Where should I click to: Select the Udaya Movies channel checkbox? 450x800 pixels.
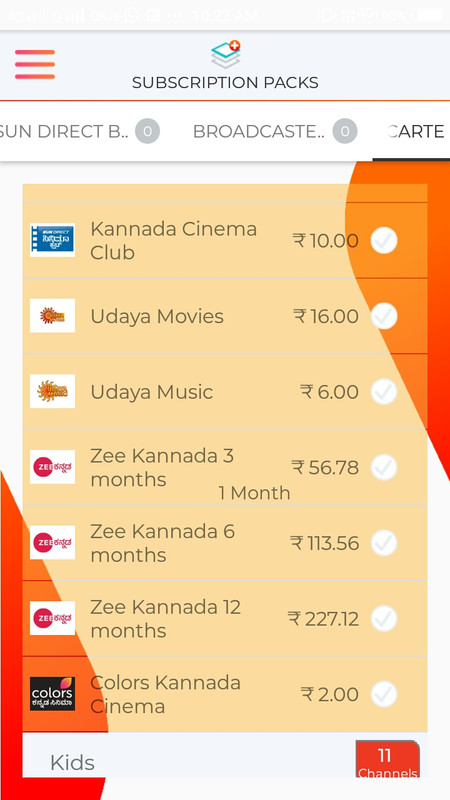[x=384, y=316]
